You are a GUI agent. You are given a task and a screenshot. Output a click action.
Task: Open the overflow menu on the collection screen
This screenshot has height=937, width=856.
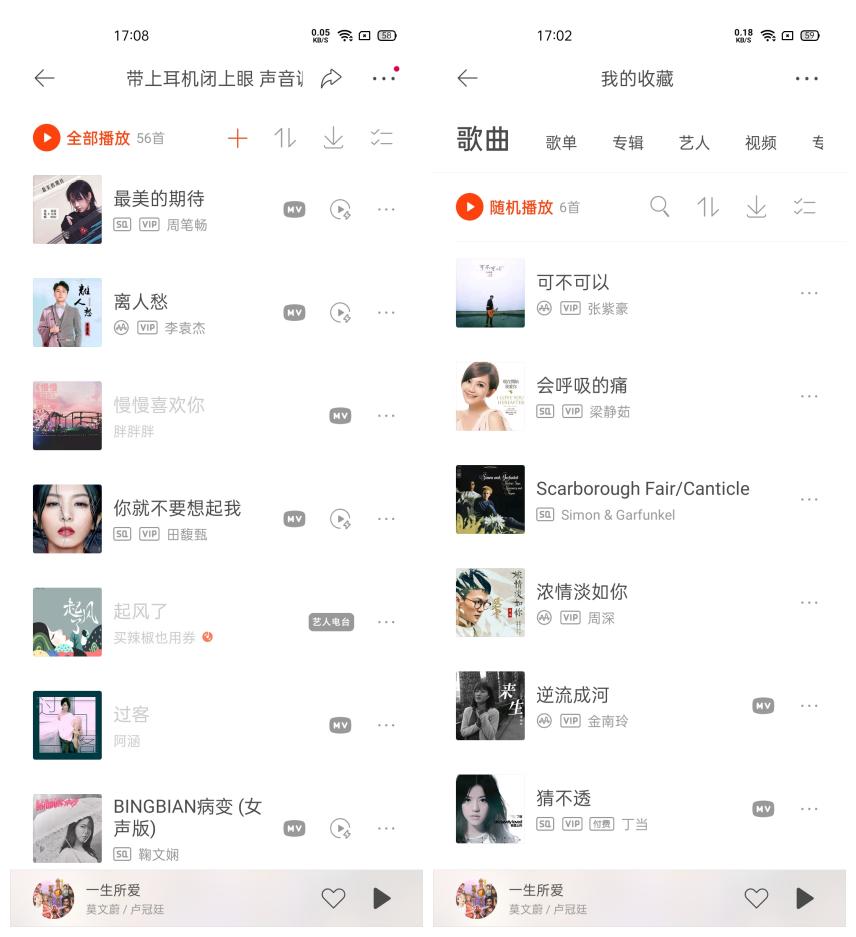tap(808, 78)
